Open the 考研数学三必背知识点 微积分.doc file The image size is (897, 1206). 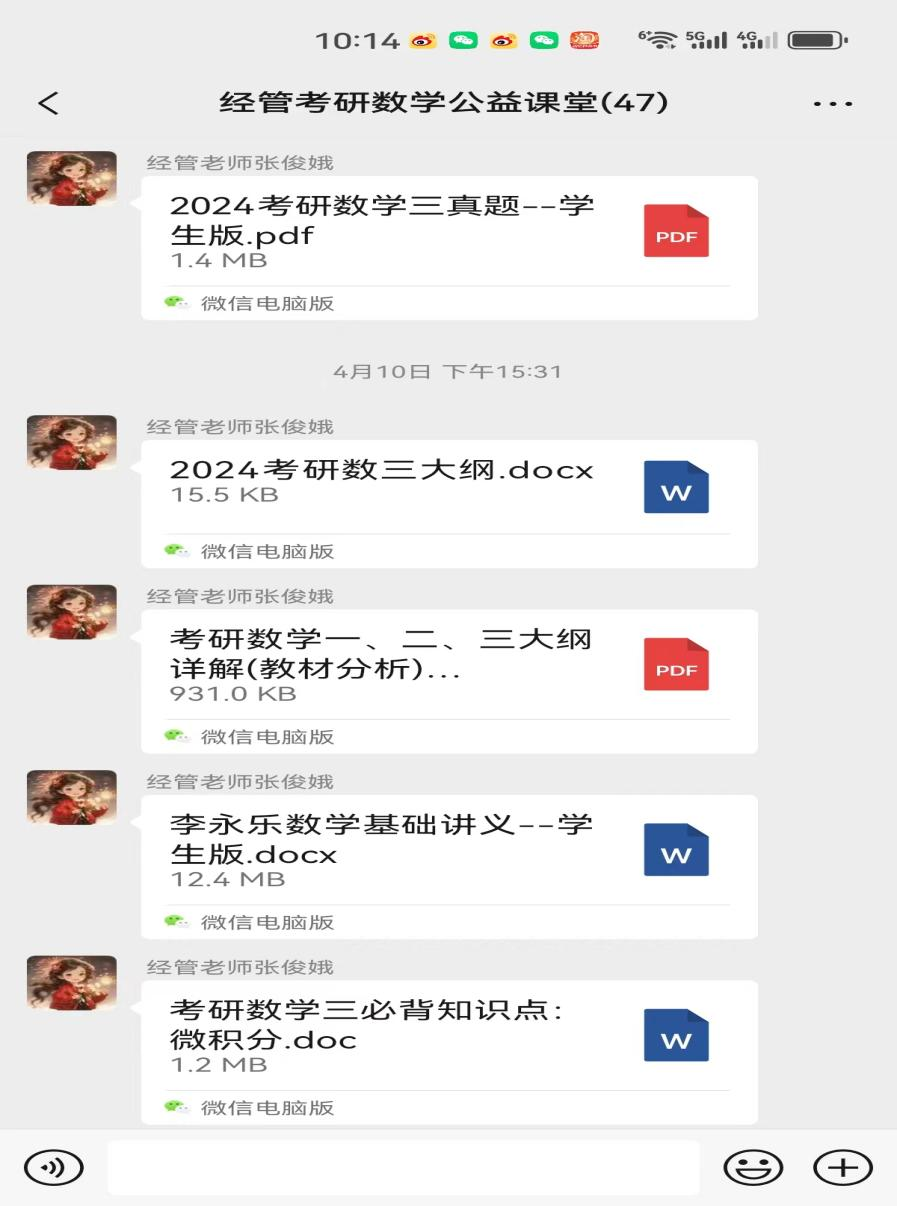pyautogui.click(x=449, y=1036)
